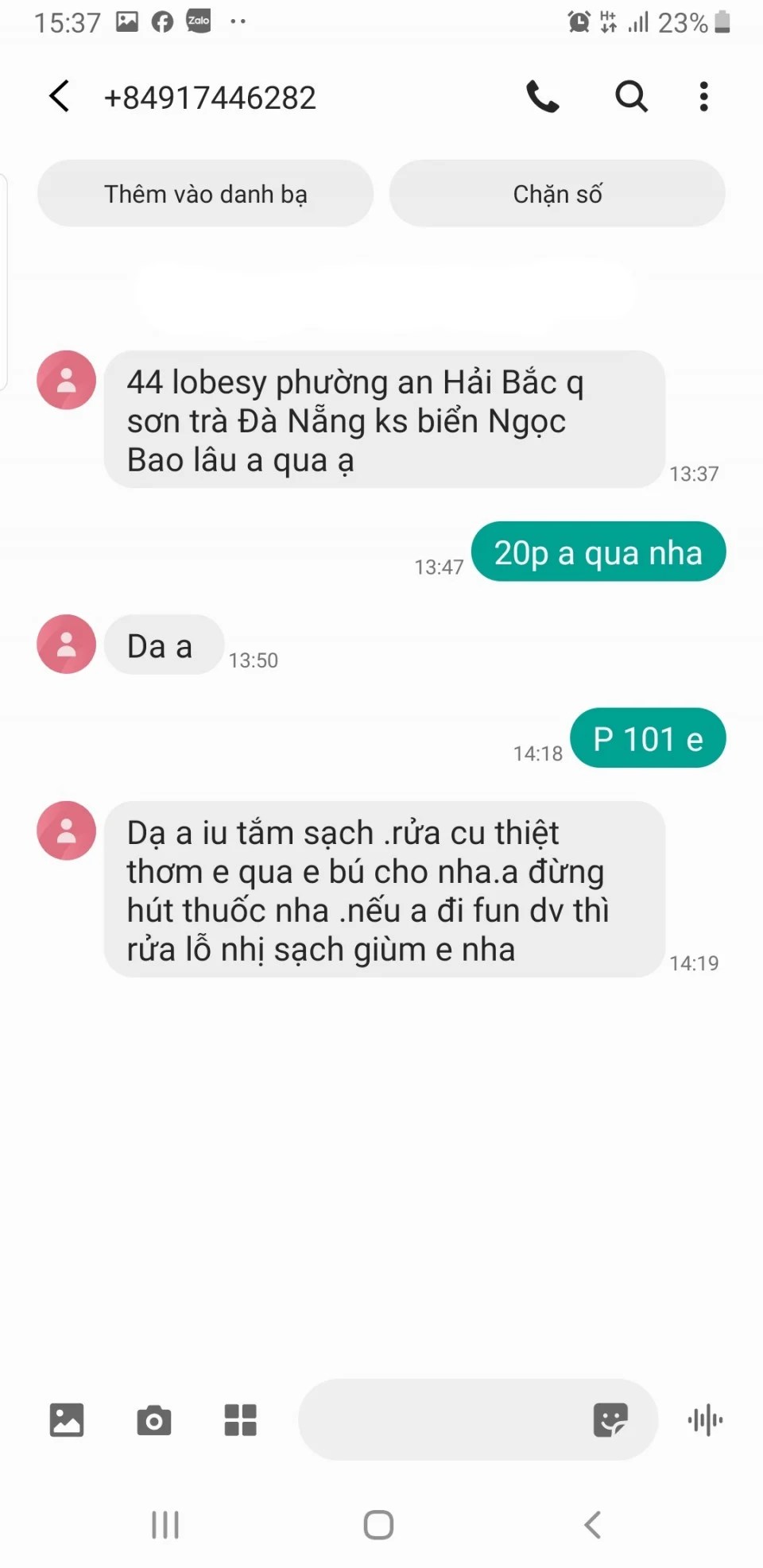Open the four-square attachments grid

240,1420
